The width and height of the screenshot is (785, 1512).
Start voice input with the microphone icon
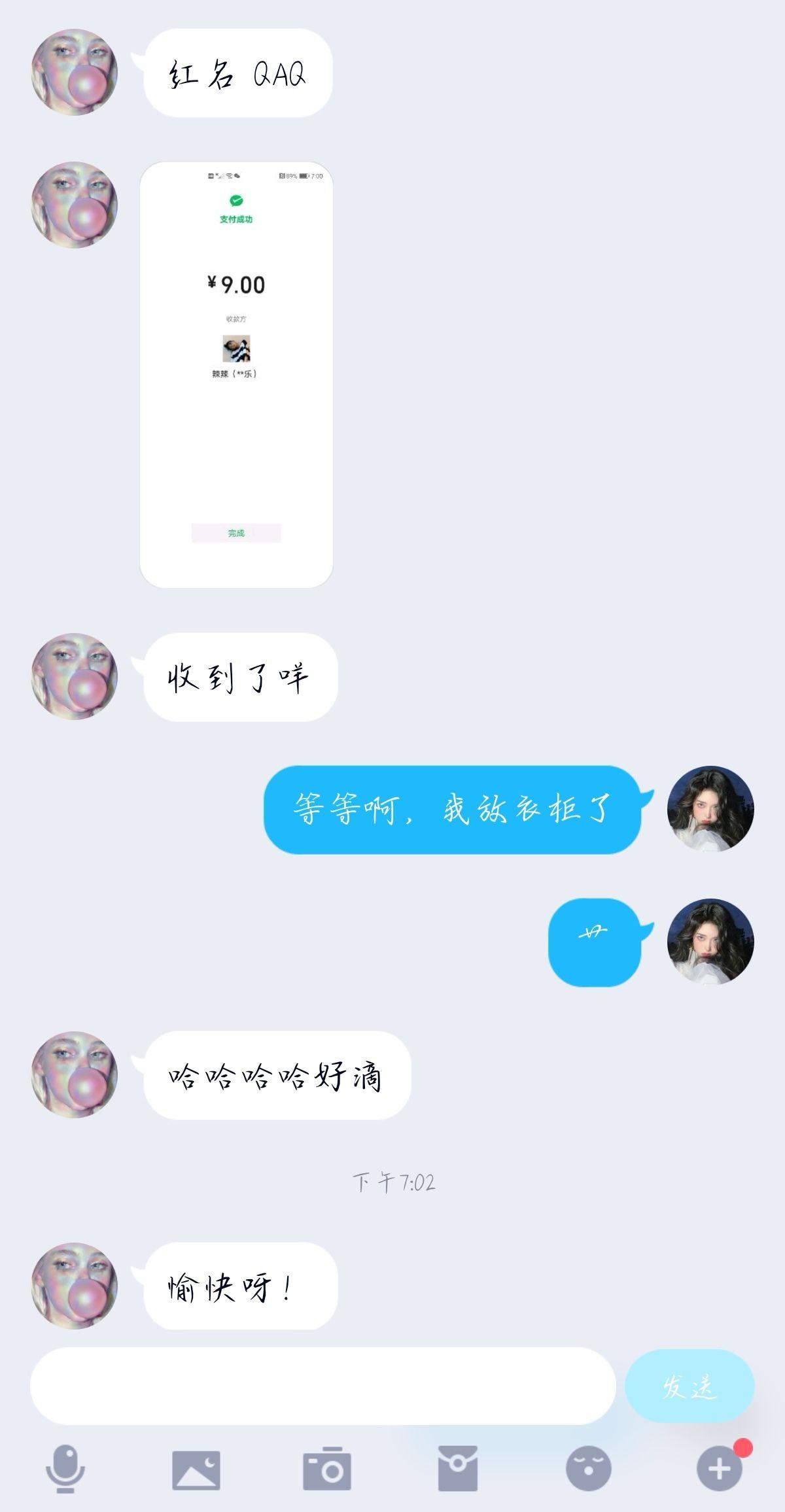65,1469
